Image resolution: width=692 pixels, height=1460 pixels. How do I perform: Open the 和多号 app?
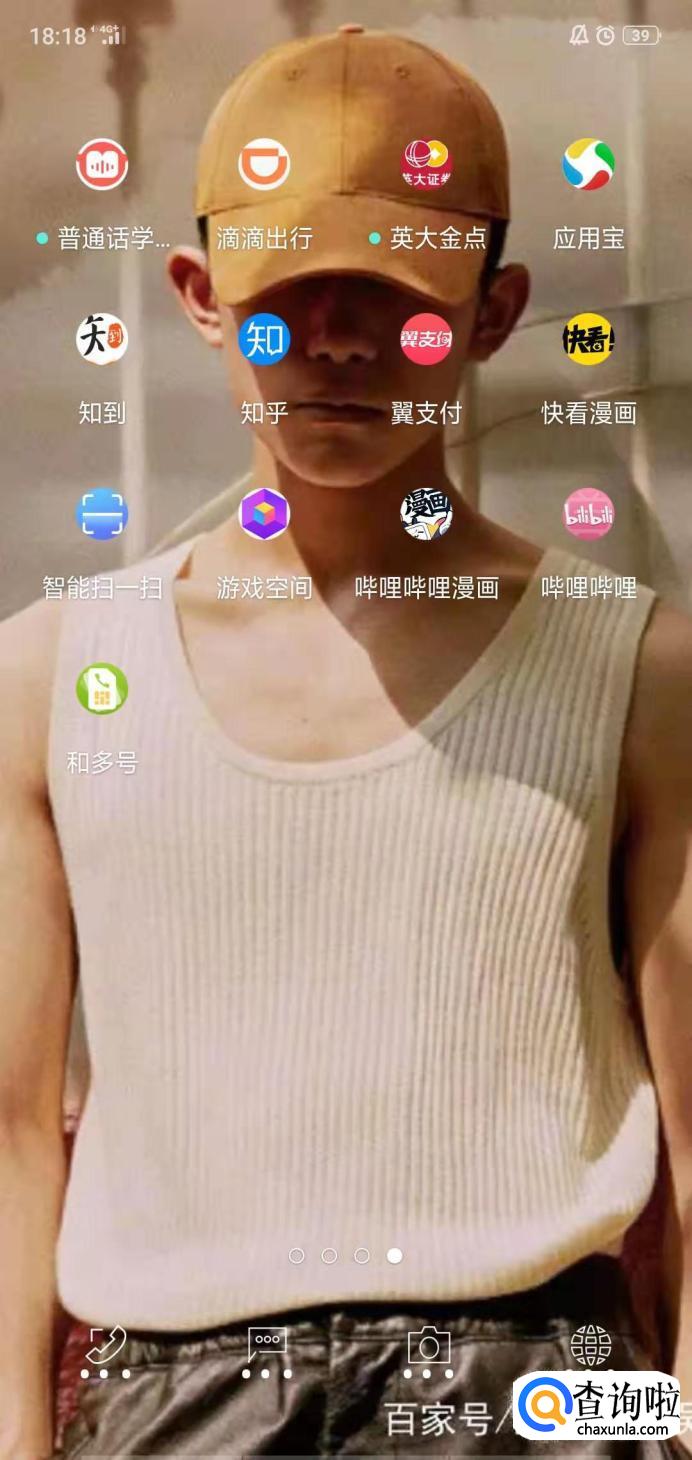click(x=102, y=689)
